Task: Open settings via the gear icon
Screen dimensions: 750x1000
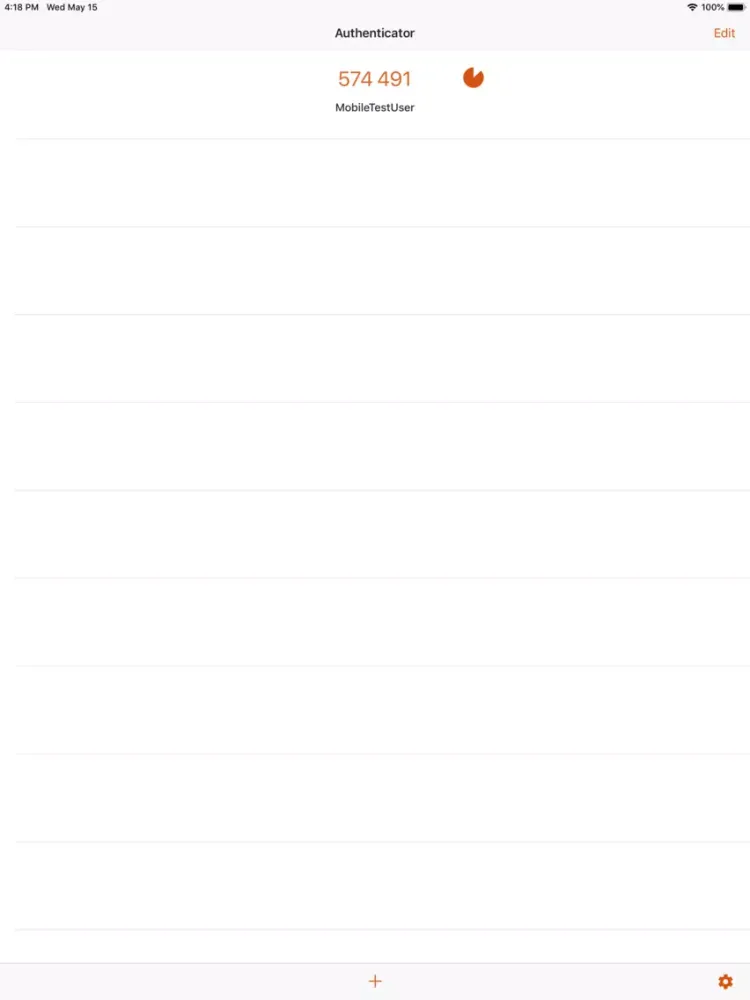Action: (725, 982)
